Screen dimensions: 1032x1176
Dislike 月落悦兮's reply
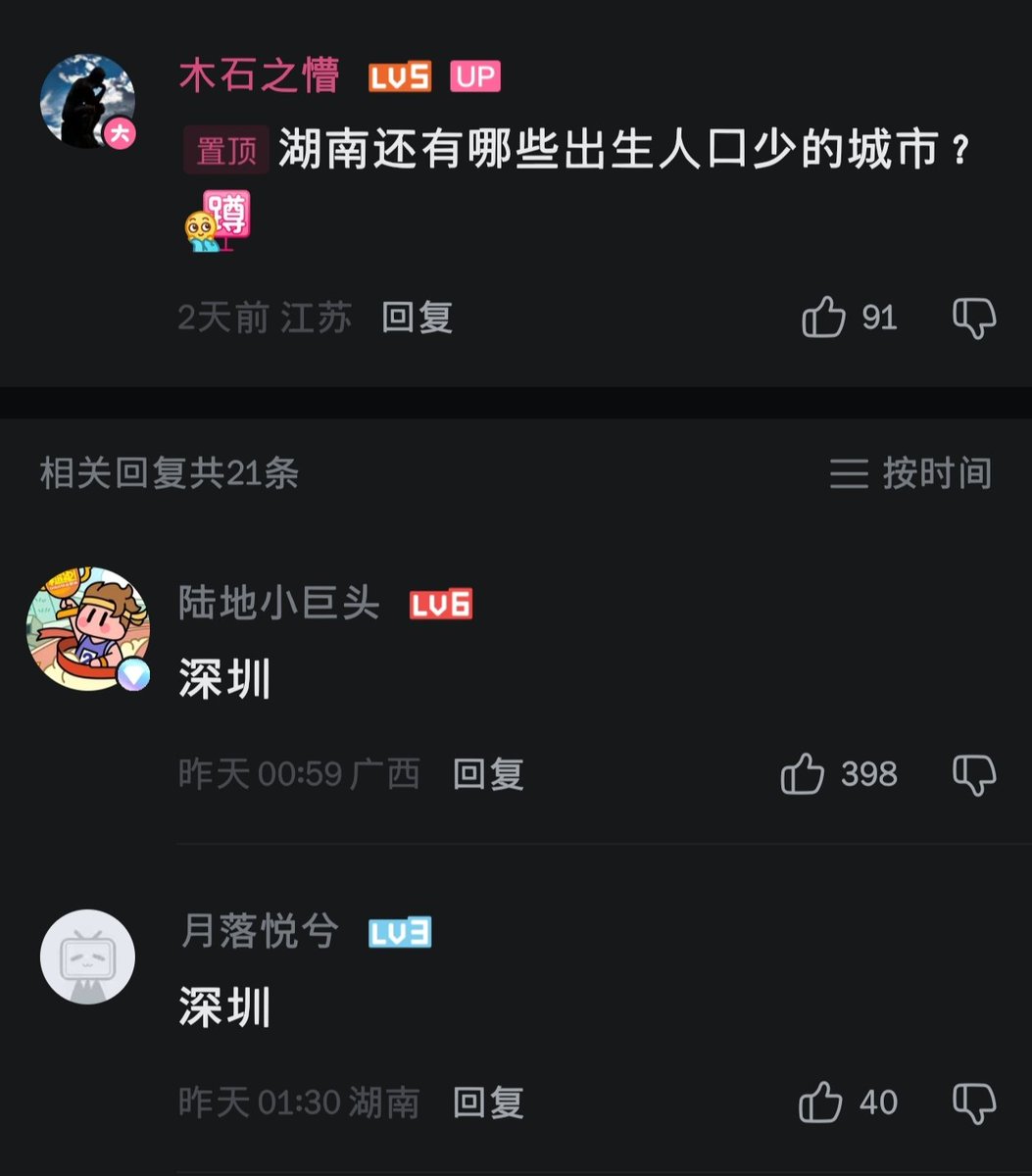(x=974, y=1102)
